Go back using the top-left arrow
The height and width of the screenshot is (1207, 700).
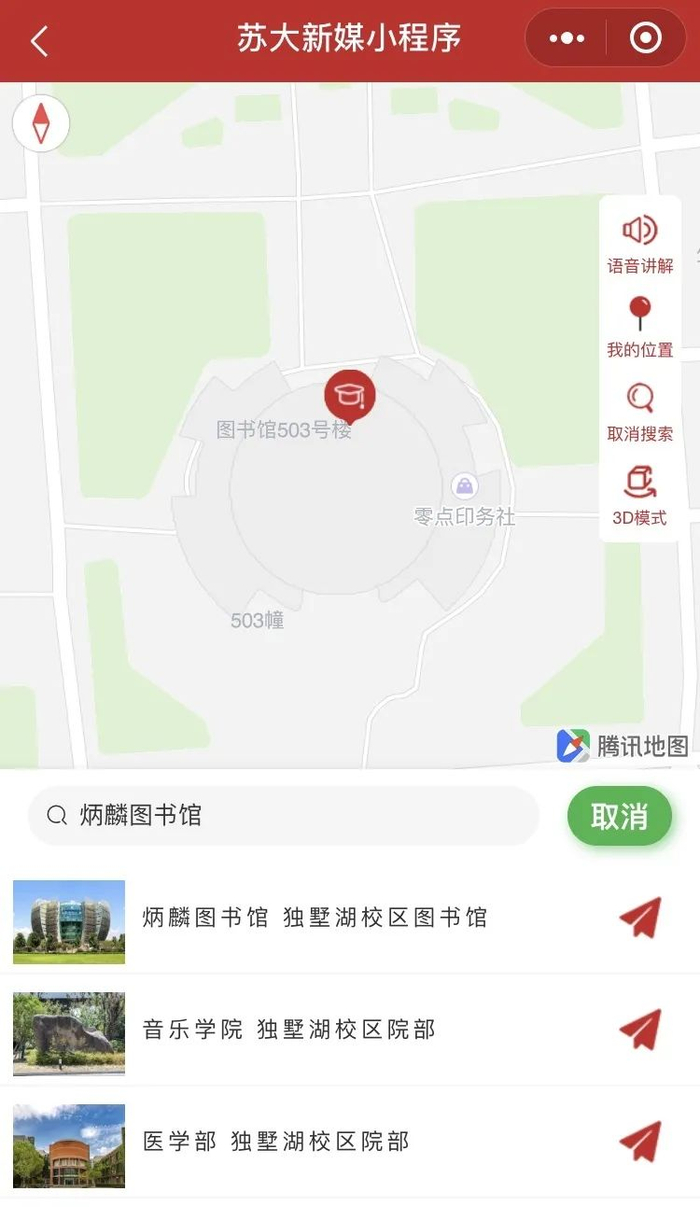39,41
